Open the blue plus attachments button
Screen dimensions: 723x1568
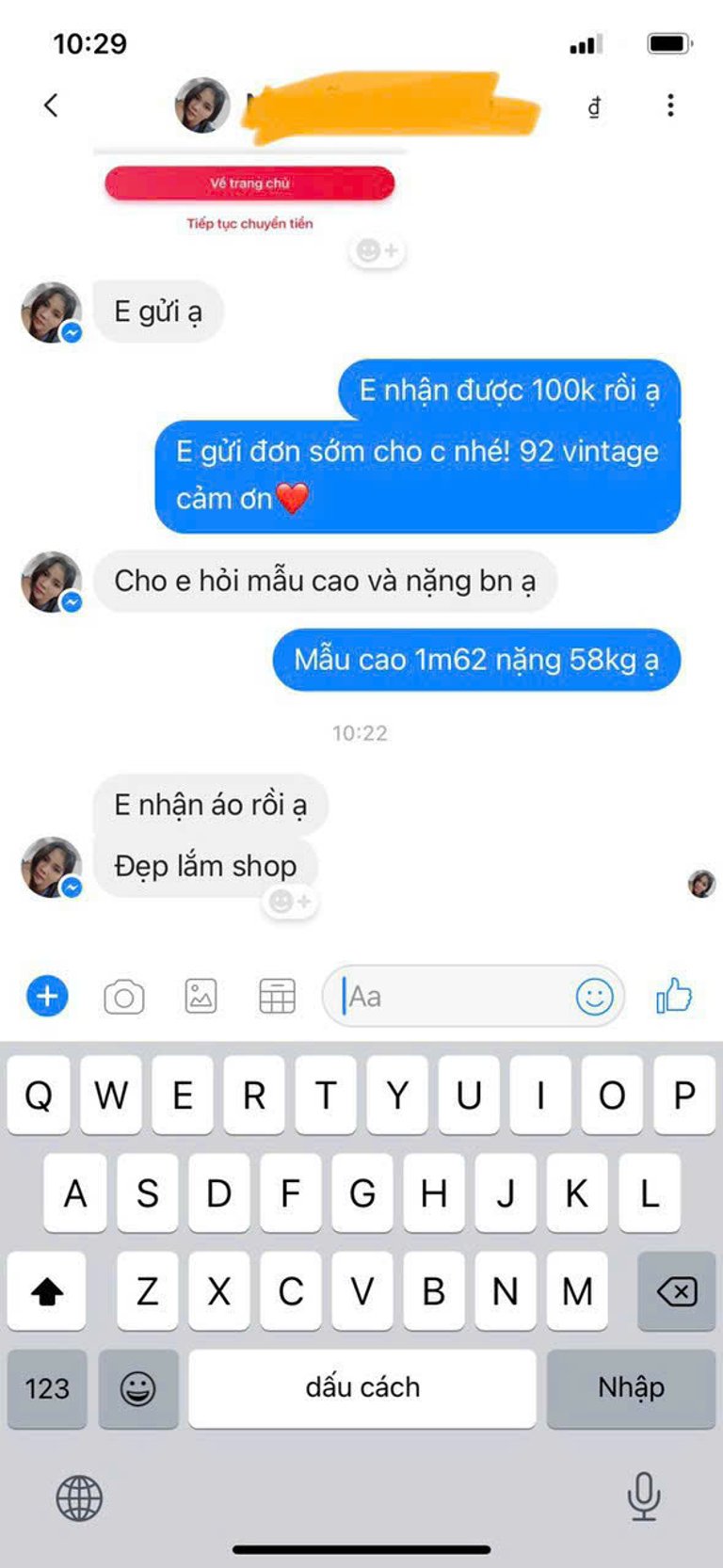47,996
